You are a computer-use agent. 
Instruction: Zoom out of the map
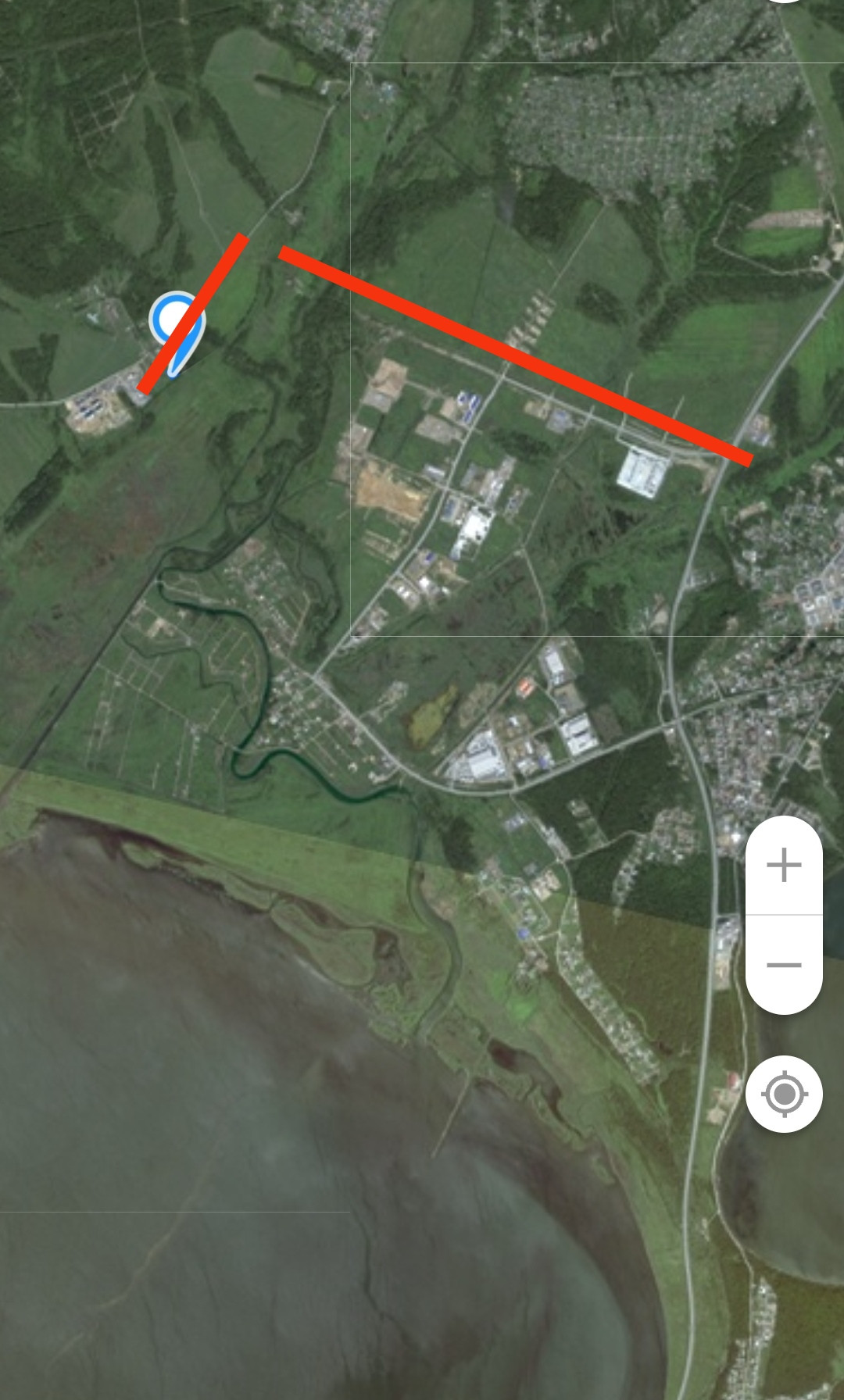pos(784,965)
